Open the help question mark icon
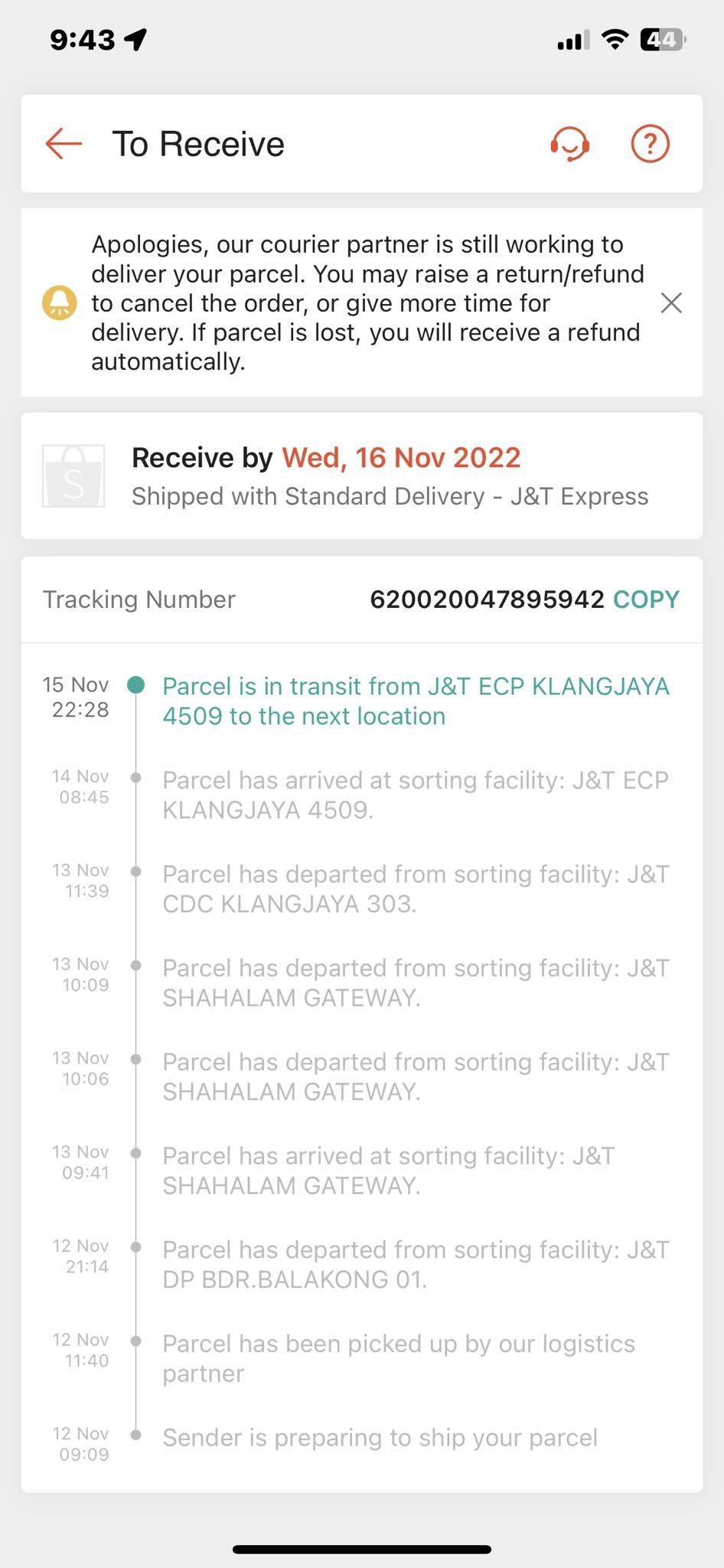Screen dimensions: 724x1568 [x=650, y=143]
